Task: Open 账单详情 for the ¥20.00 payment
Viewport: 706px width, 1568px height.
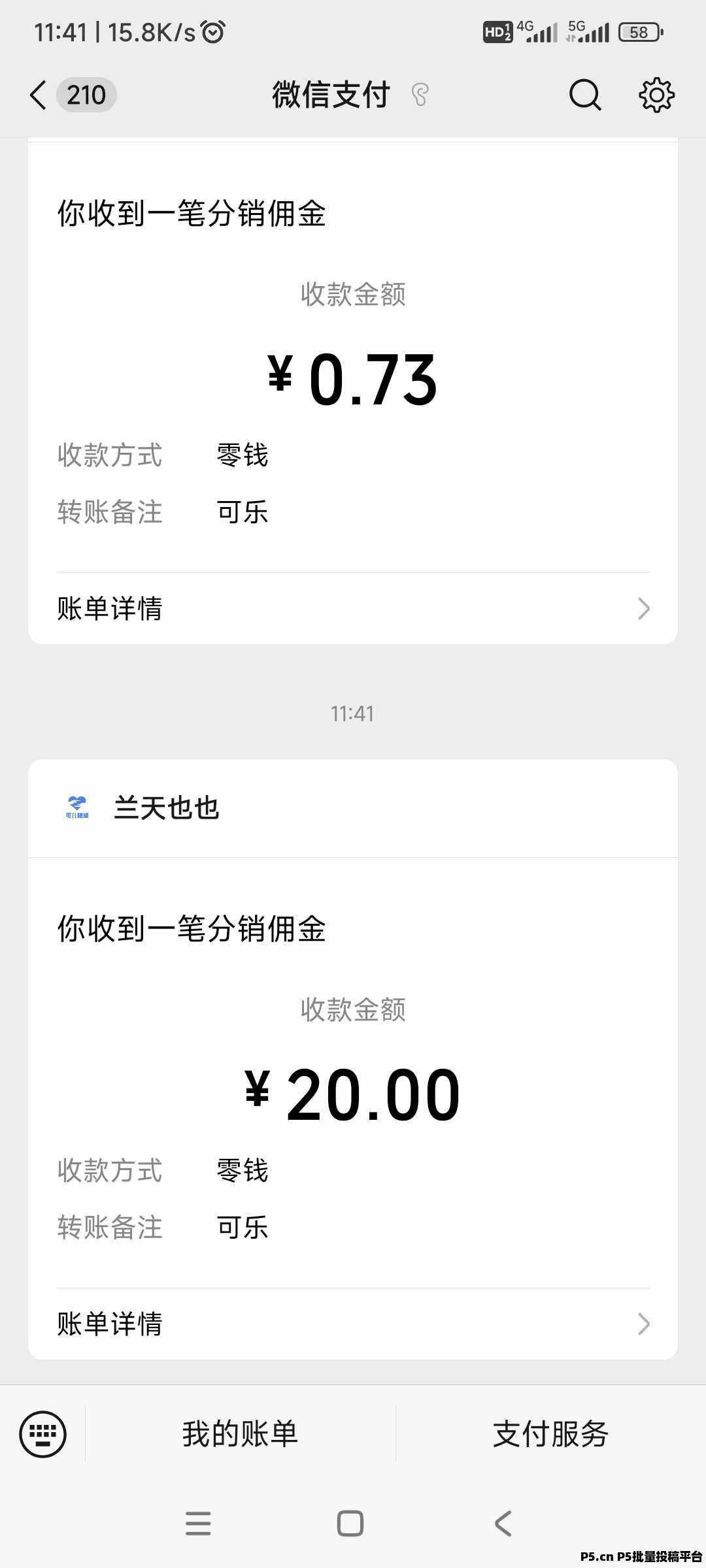Action: tap(353, 1324)
